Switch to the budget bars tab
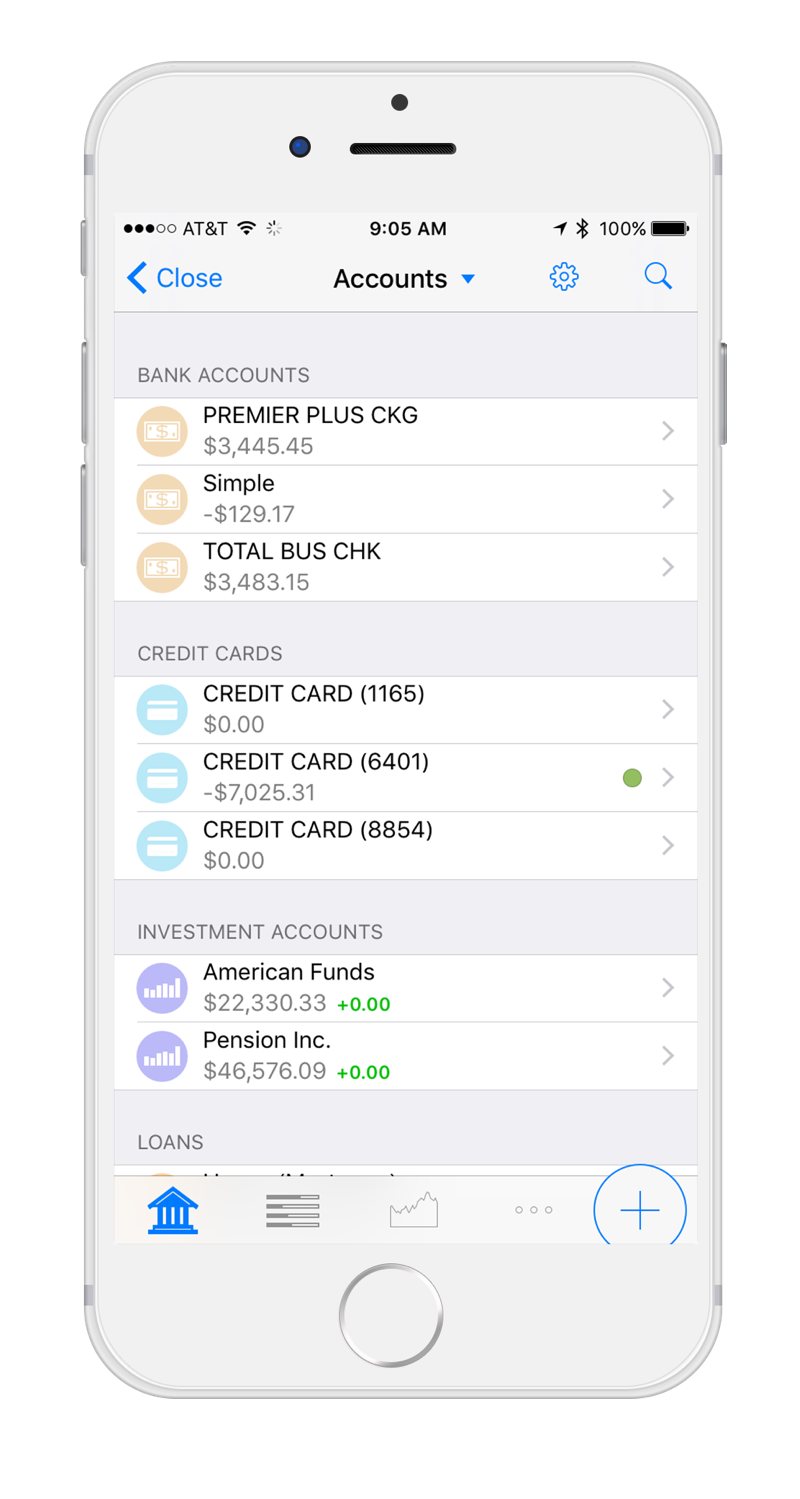The height and width of the screenshot is (1499, 800). pyautogui.click(x=293, y=1210)
